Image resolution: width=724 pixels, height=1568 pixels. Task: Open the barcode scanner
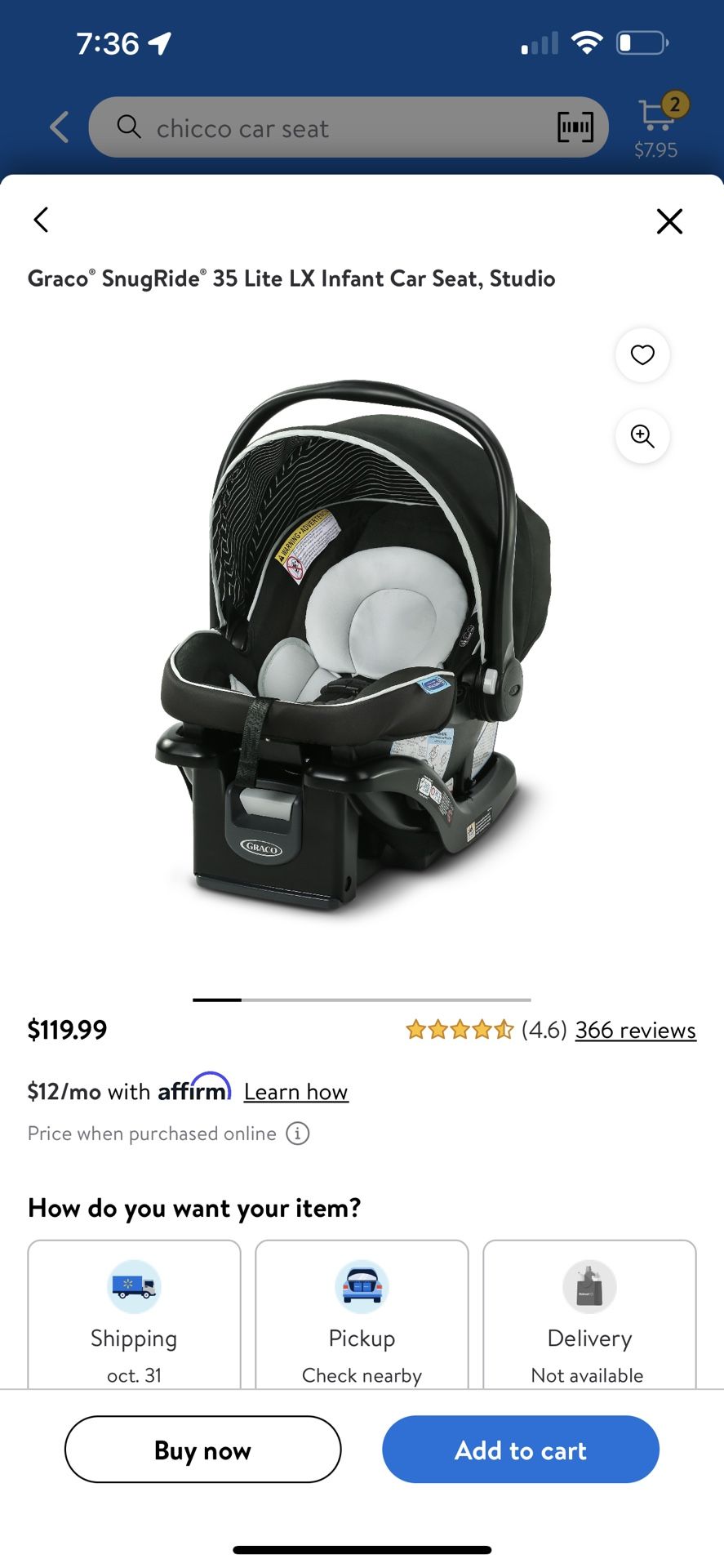click(x=575, y=127)
